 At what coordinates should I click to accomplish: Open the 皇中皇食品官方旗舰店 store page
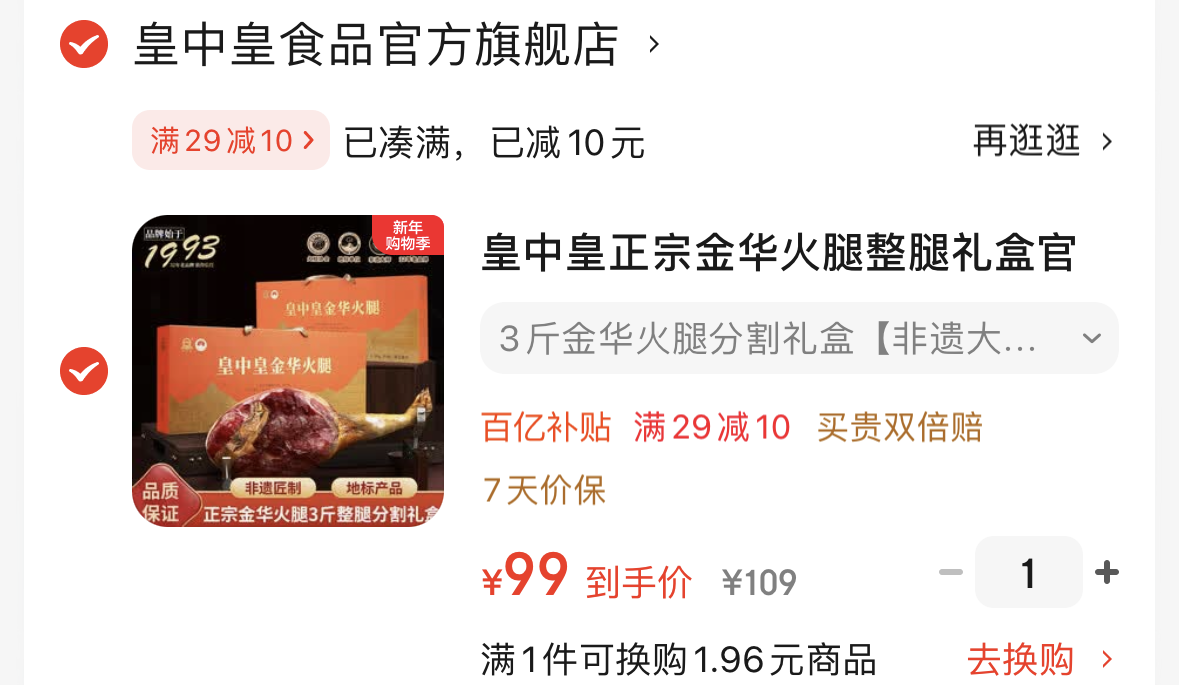point(376,46)
